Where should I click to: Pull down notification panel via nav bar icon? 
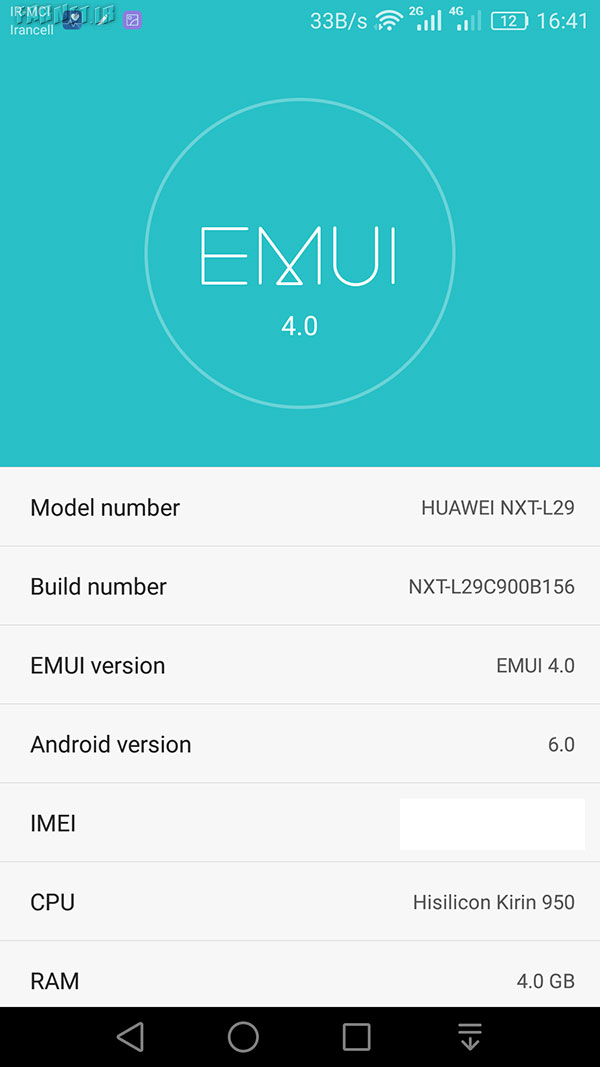(469, 1037)
